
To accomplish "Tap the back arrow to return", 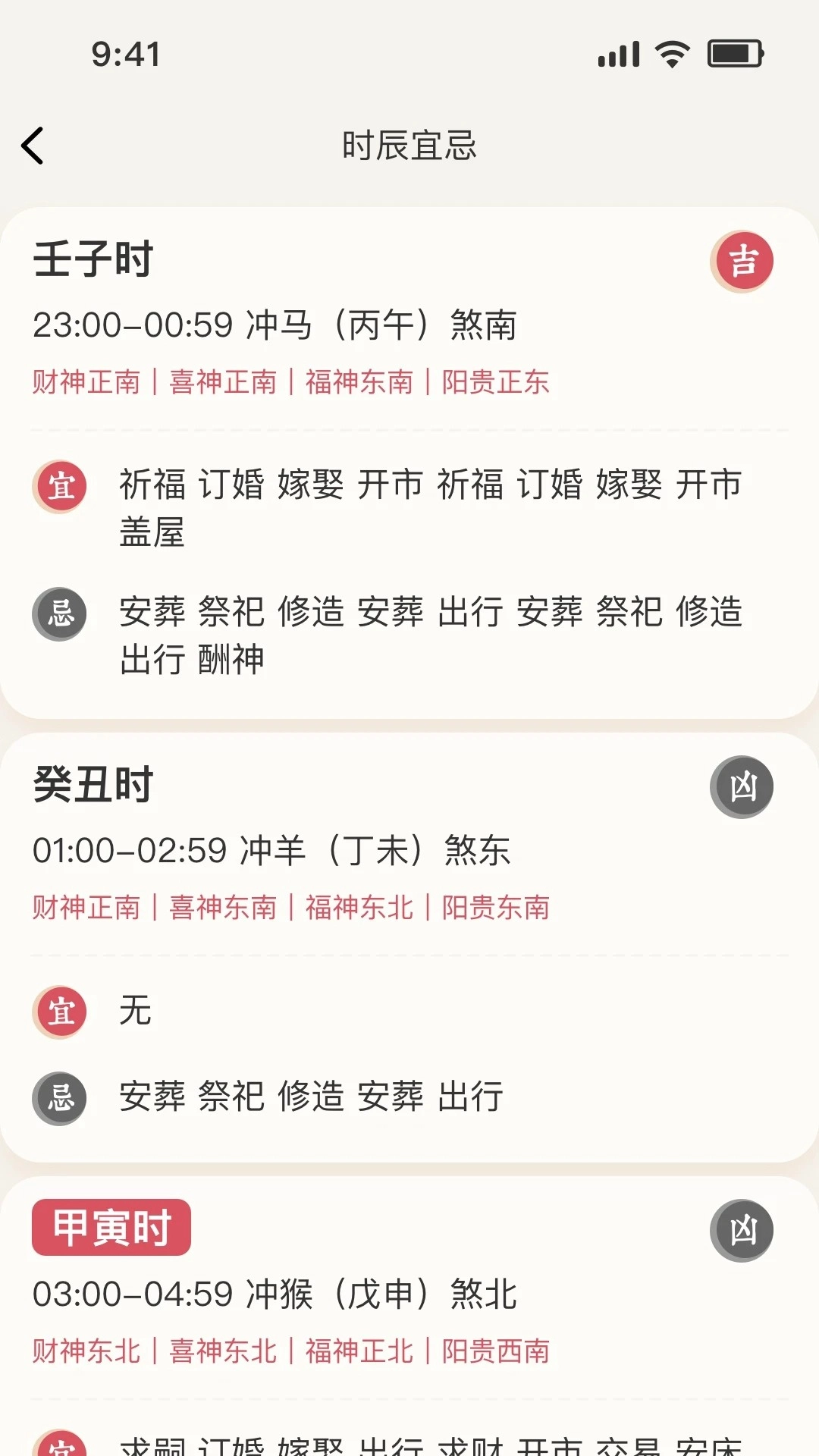I will click(33, 146).
